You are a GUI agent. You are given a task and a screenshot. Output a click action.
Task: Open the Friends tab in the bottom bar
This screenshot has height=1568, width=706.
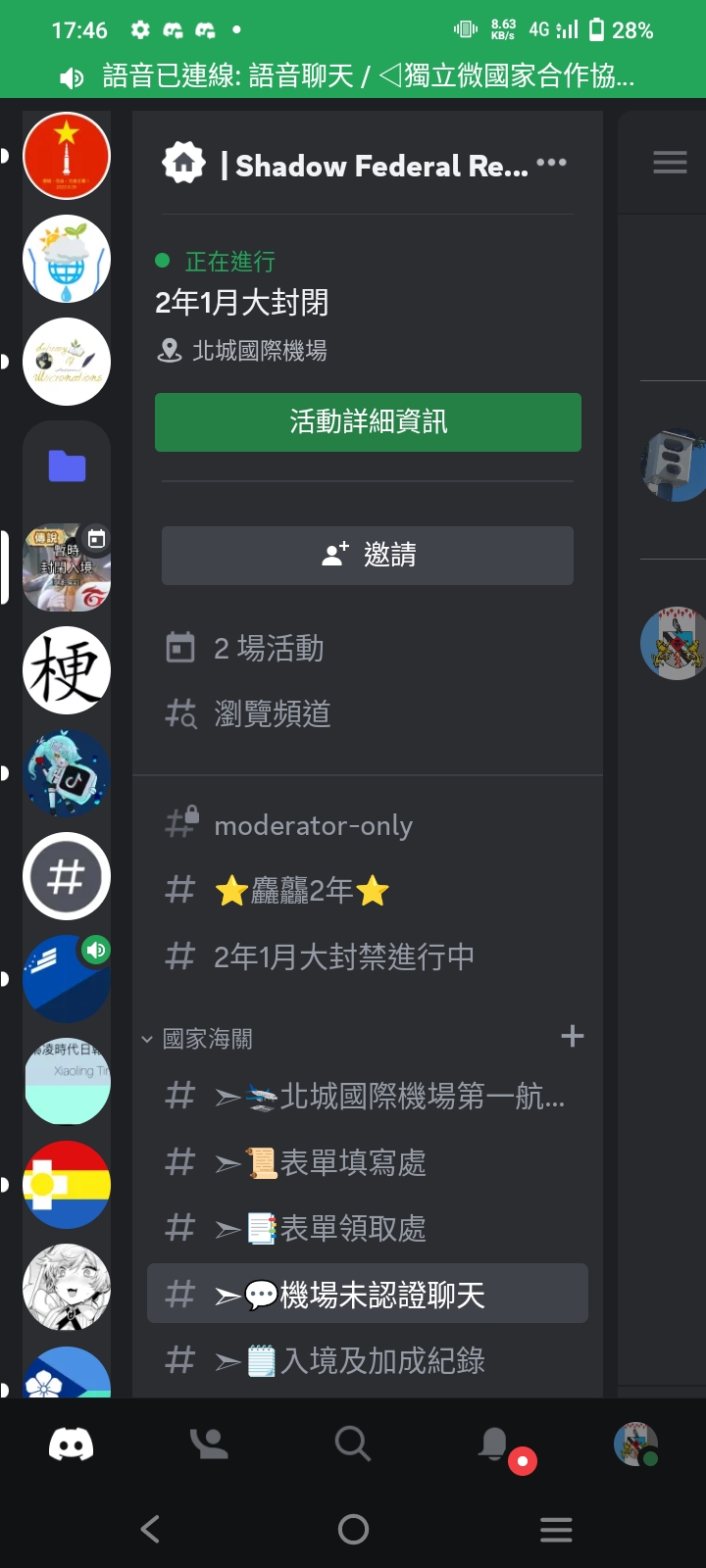[x=210, y=1444]
